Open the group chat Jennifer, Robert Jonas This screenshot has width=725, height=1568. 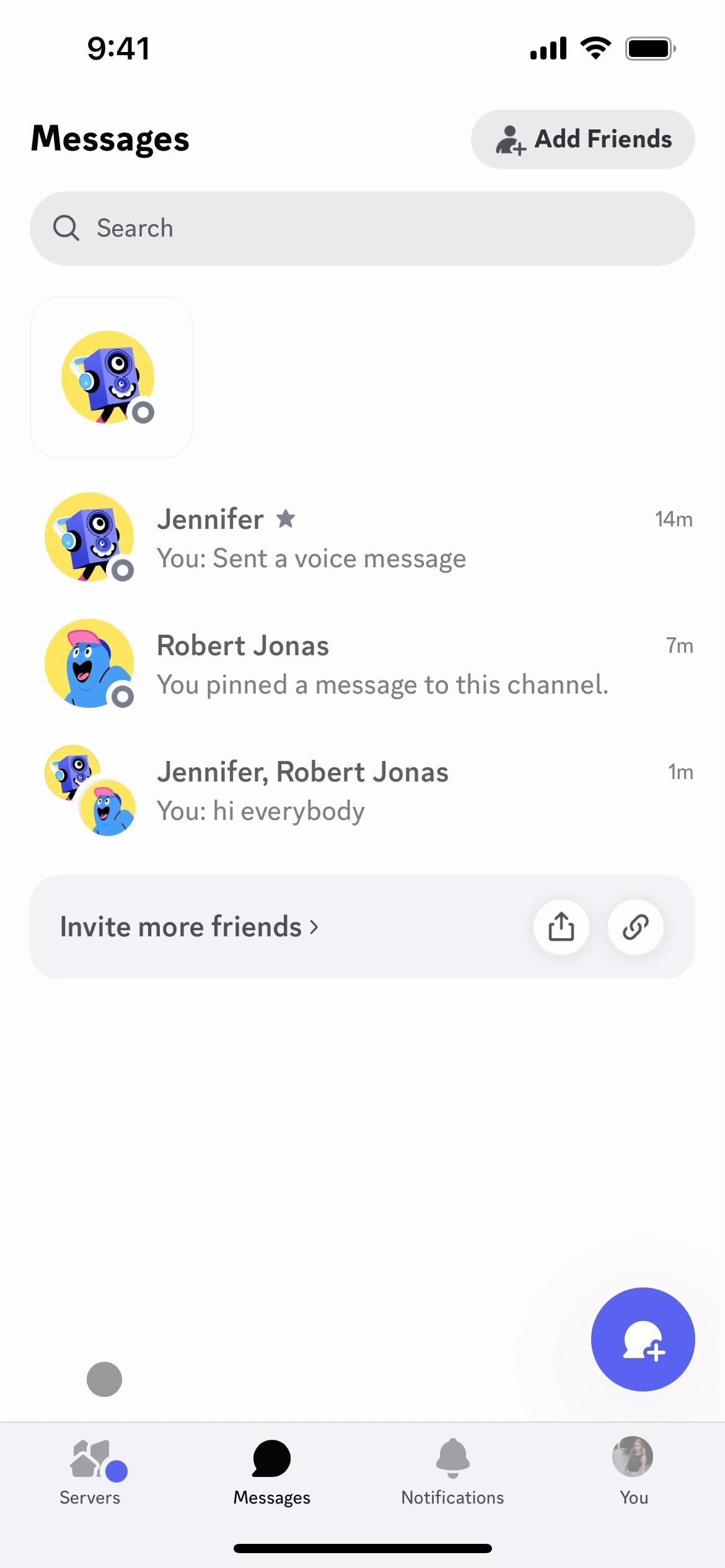(x=362, y=791)
